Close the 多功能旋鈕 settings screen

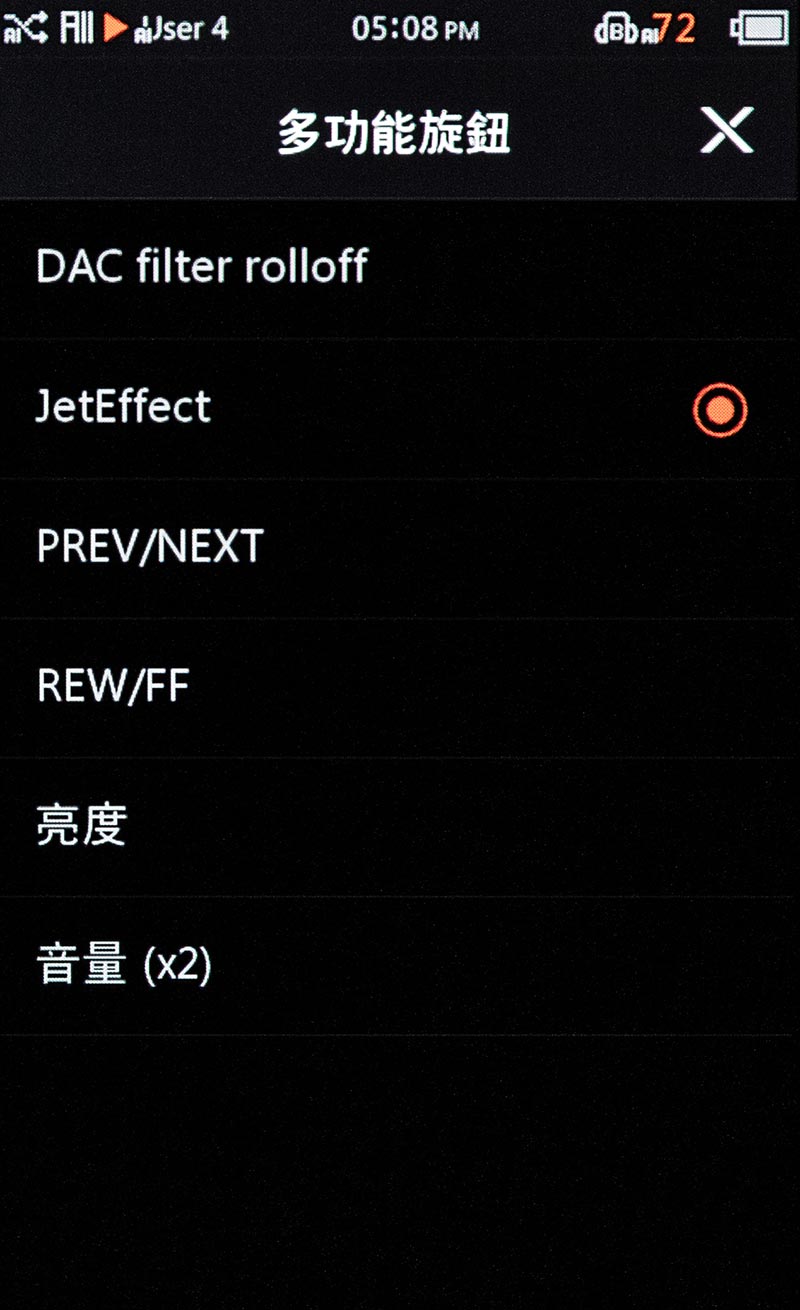[726, 131]
